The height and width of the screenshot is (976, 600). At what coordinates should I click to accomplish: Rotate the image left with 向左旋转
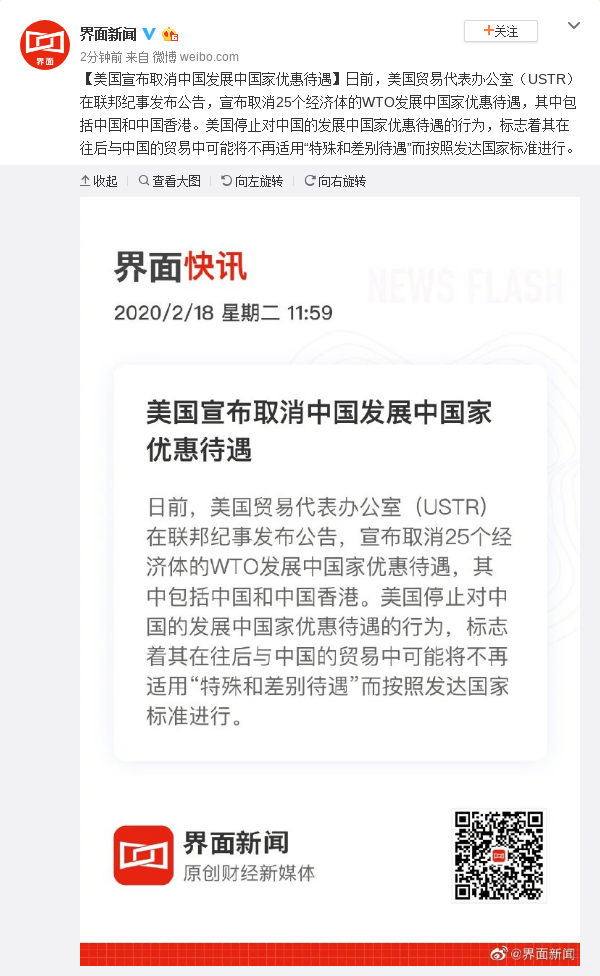point(252,181)
